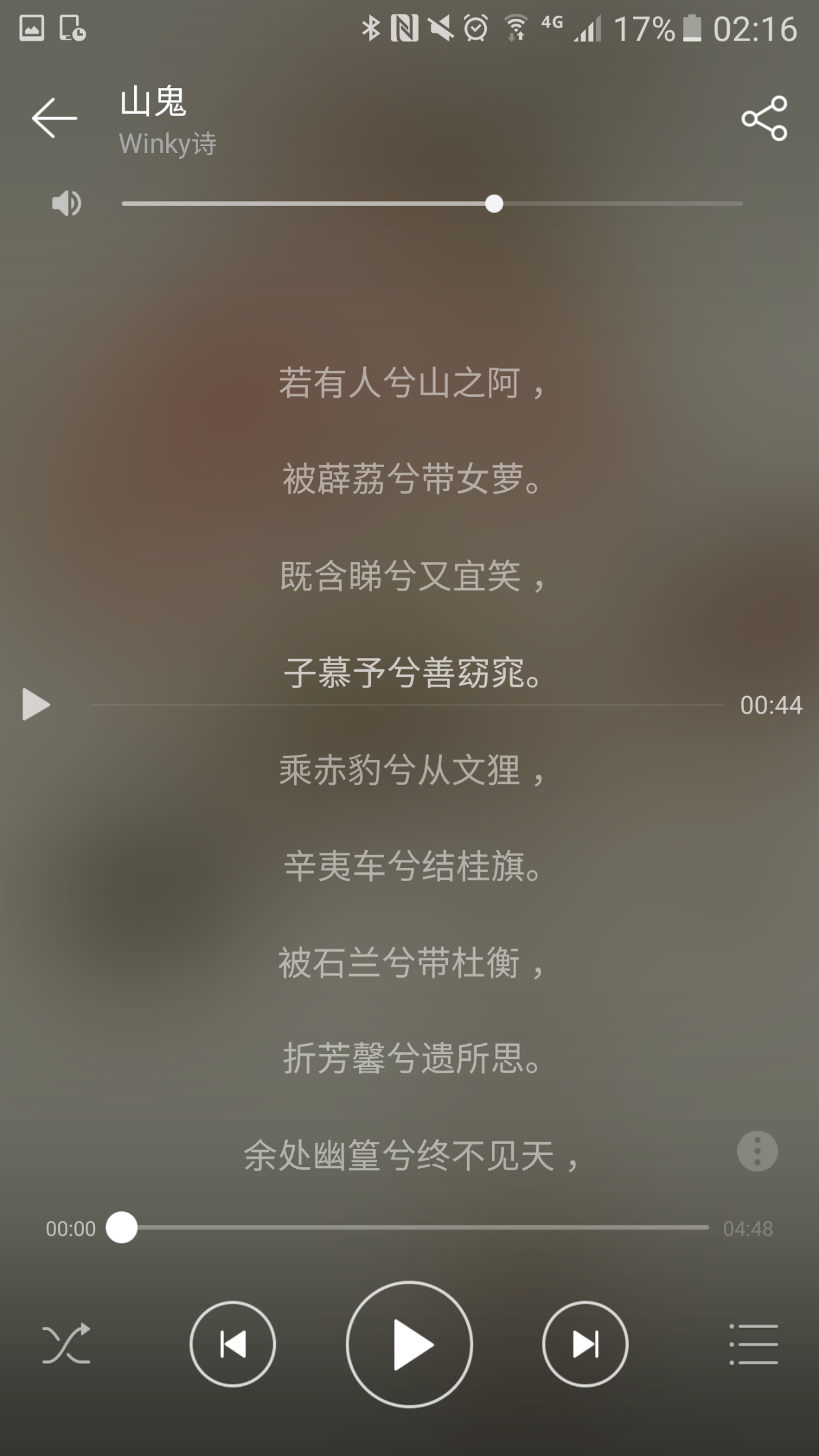This screenshot has height=1456, width=819.
Task: Open the more options three-dot icon
Action: point(757,1151)
